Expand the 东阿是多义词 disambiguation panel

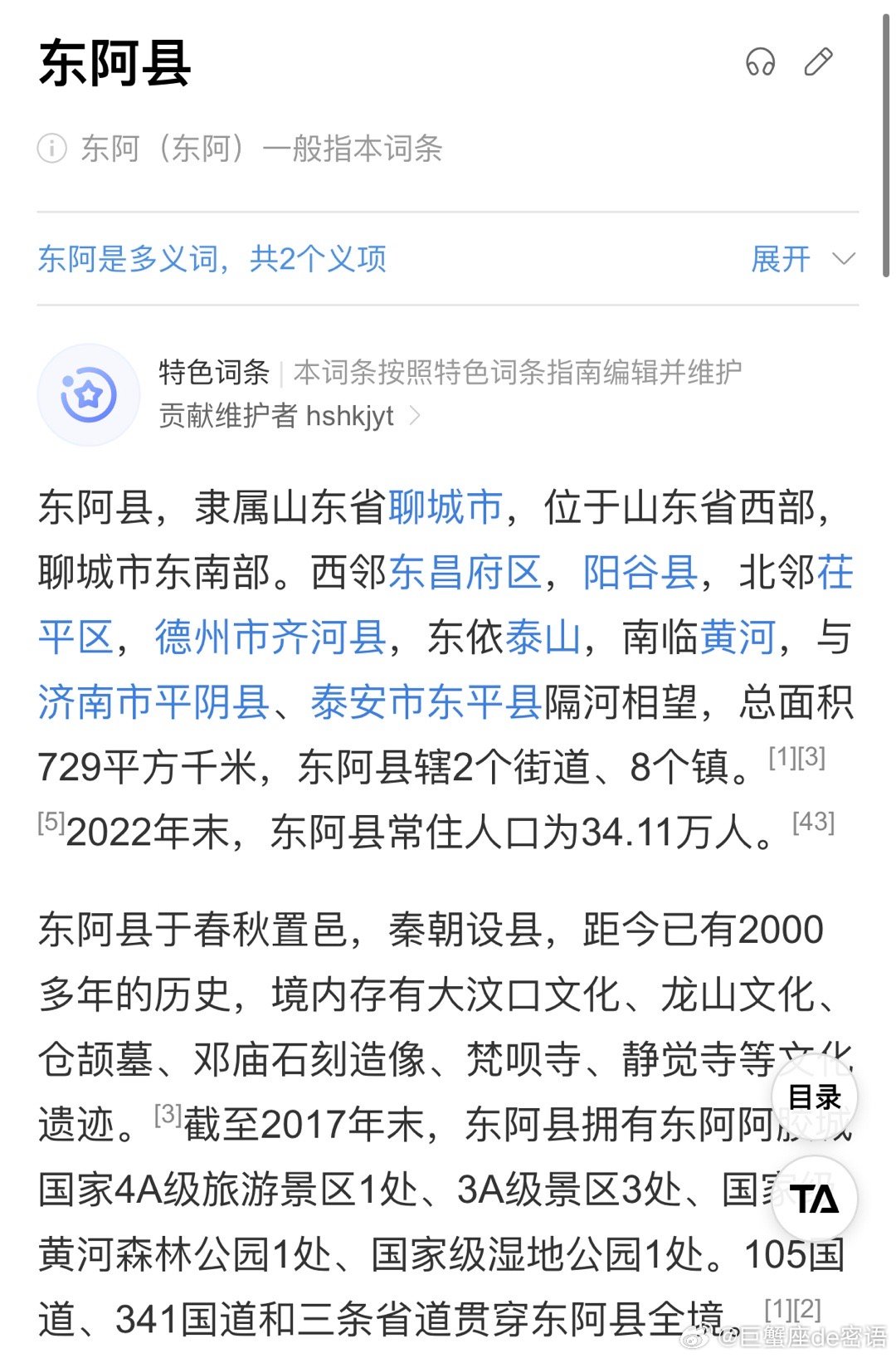216,259
